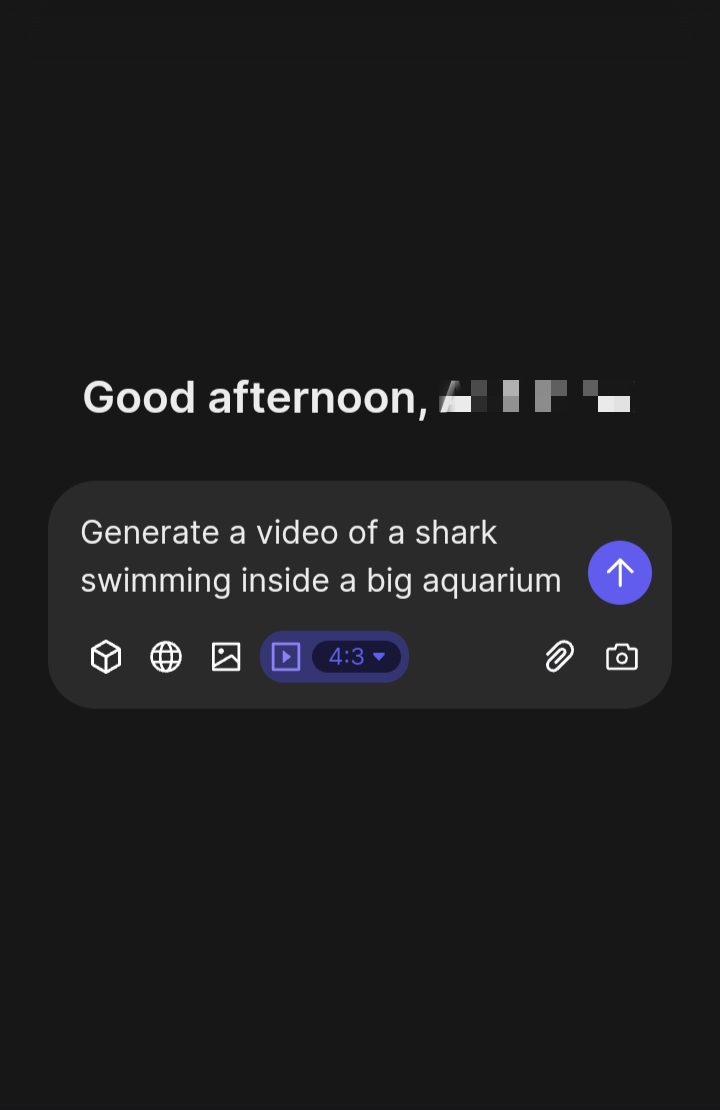
Task: Enable web search globe icon
Action: 166,657
